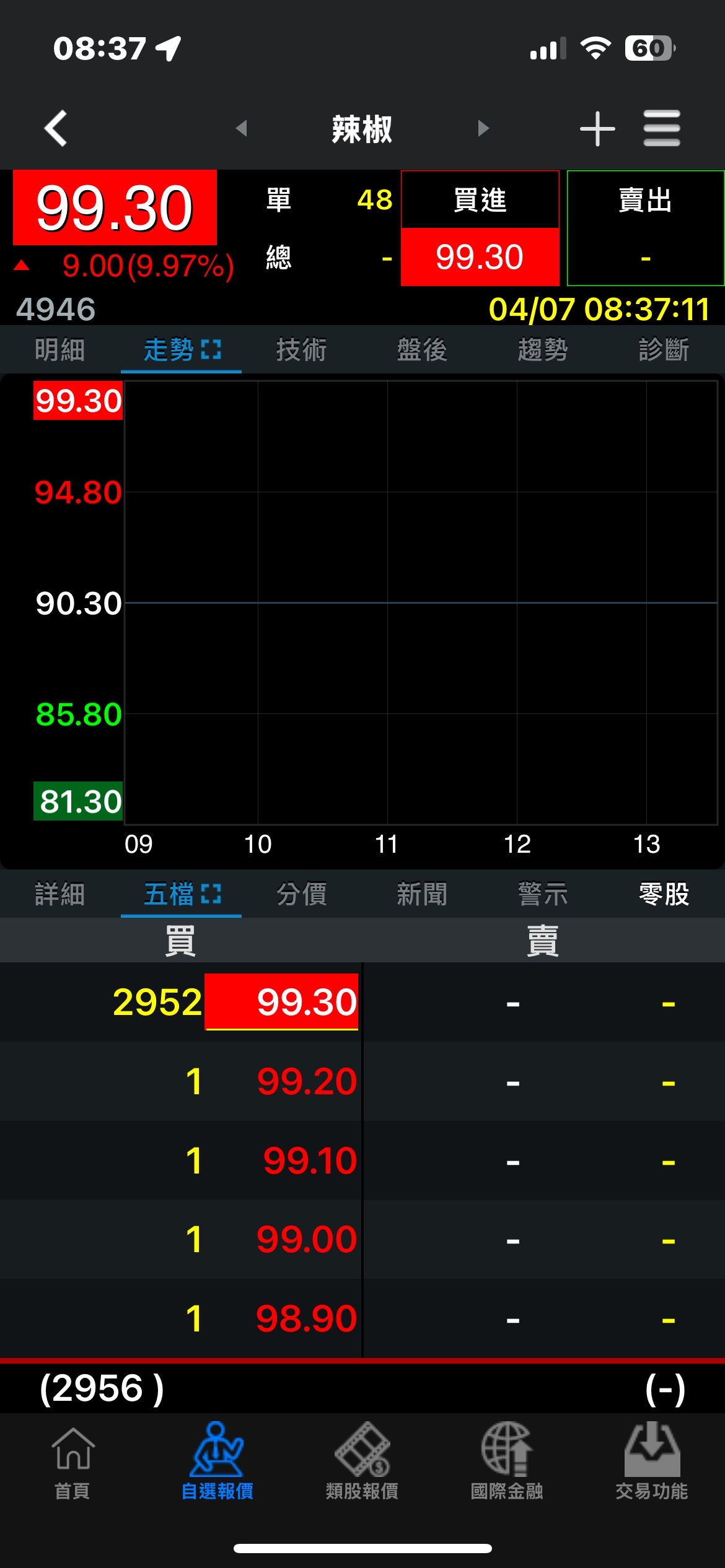
Task: Open the 零股 tab
Action: click(664, 894)
